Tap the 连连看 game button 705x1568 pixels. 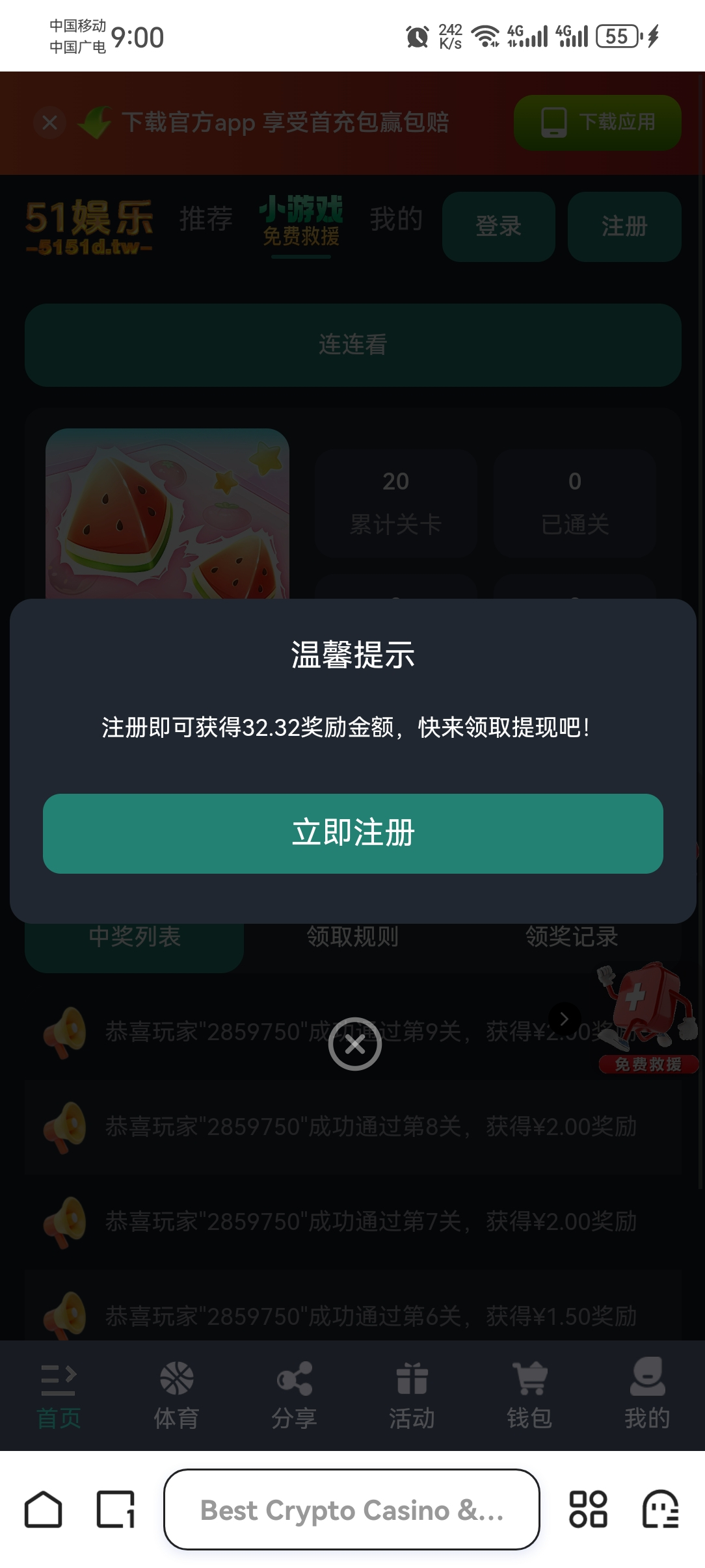click(352, 345)
